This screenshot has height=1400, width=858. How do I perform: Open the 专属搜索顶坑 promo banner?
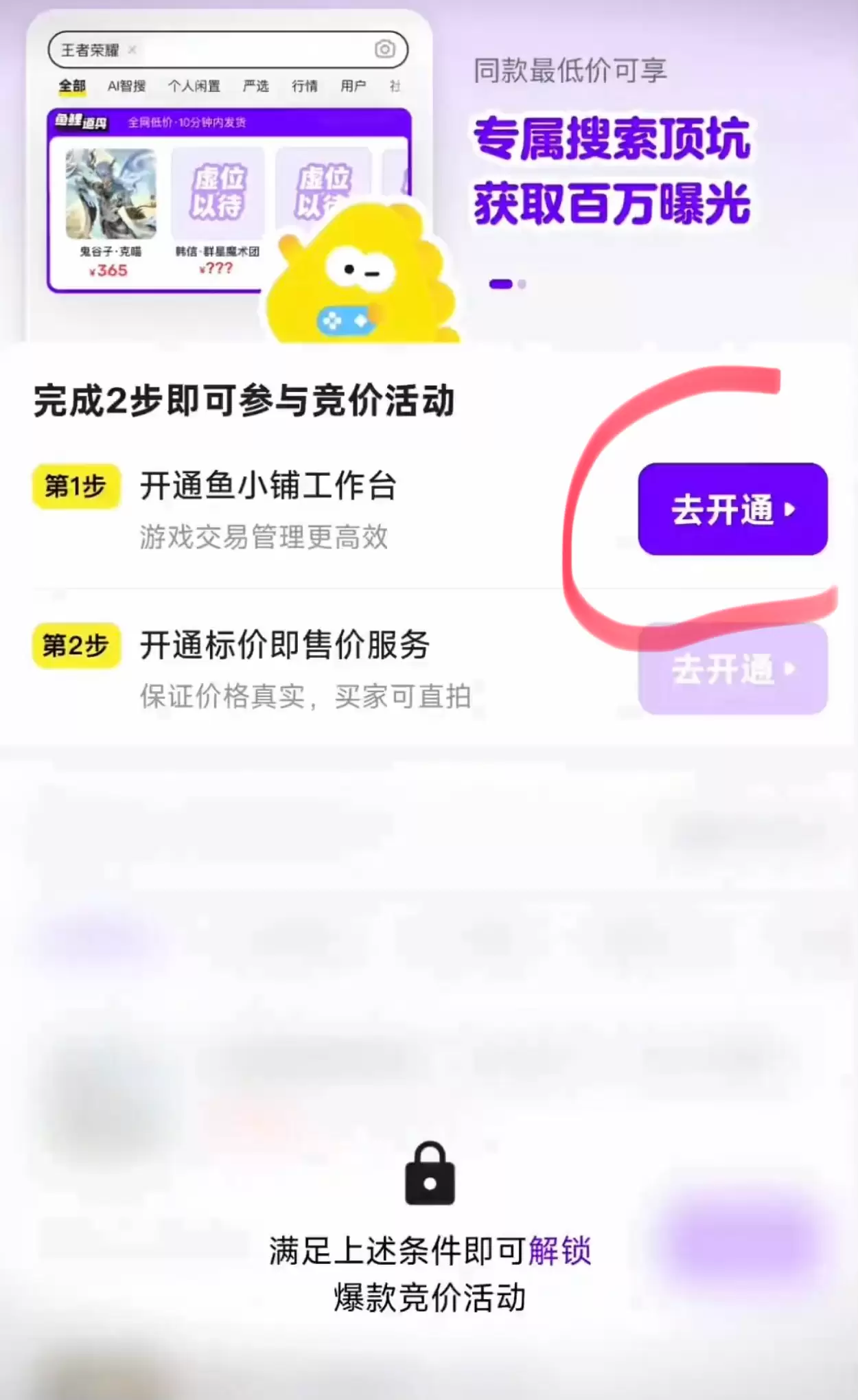pyautogui.click(x=611, y=170)
